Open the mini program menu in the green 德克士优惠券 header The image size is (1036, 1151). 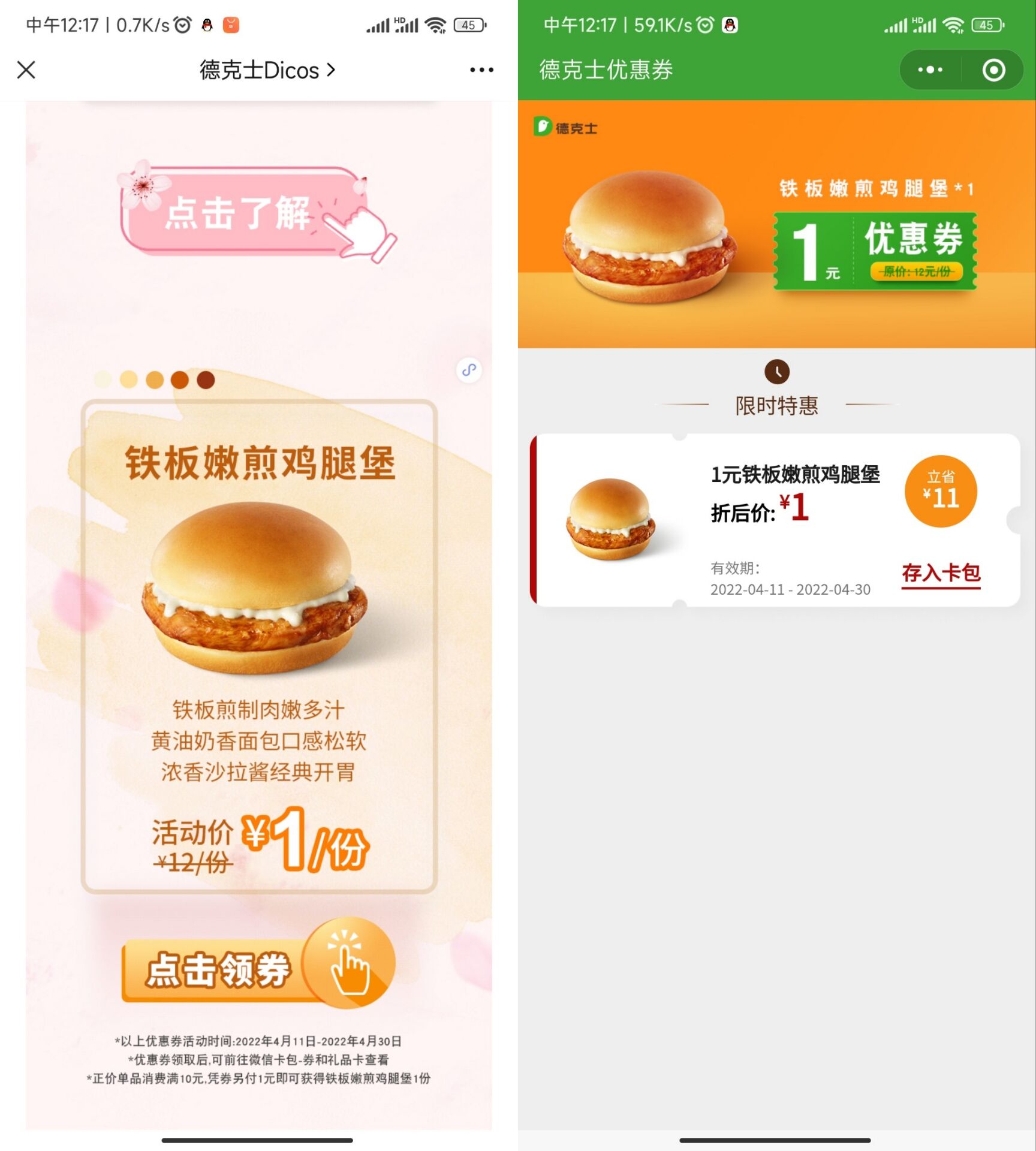pos(930,70)
